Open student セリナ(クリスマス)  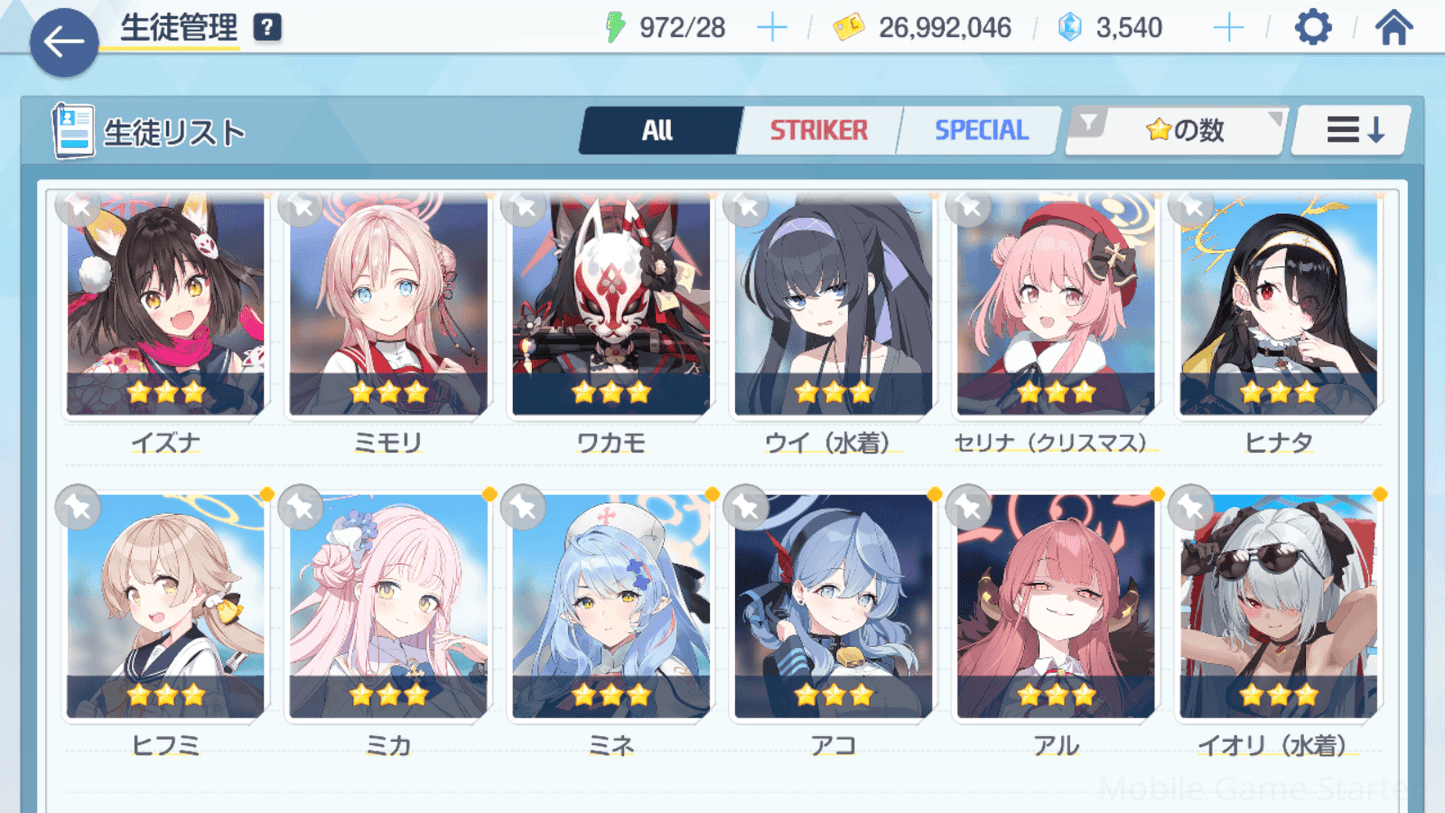[x=1055, y=305]
